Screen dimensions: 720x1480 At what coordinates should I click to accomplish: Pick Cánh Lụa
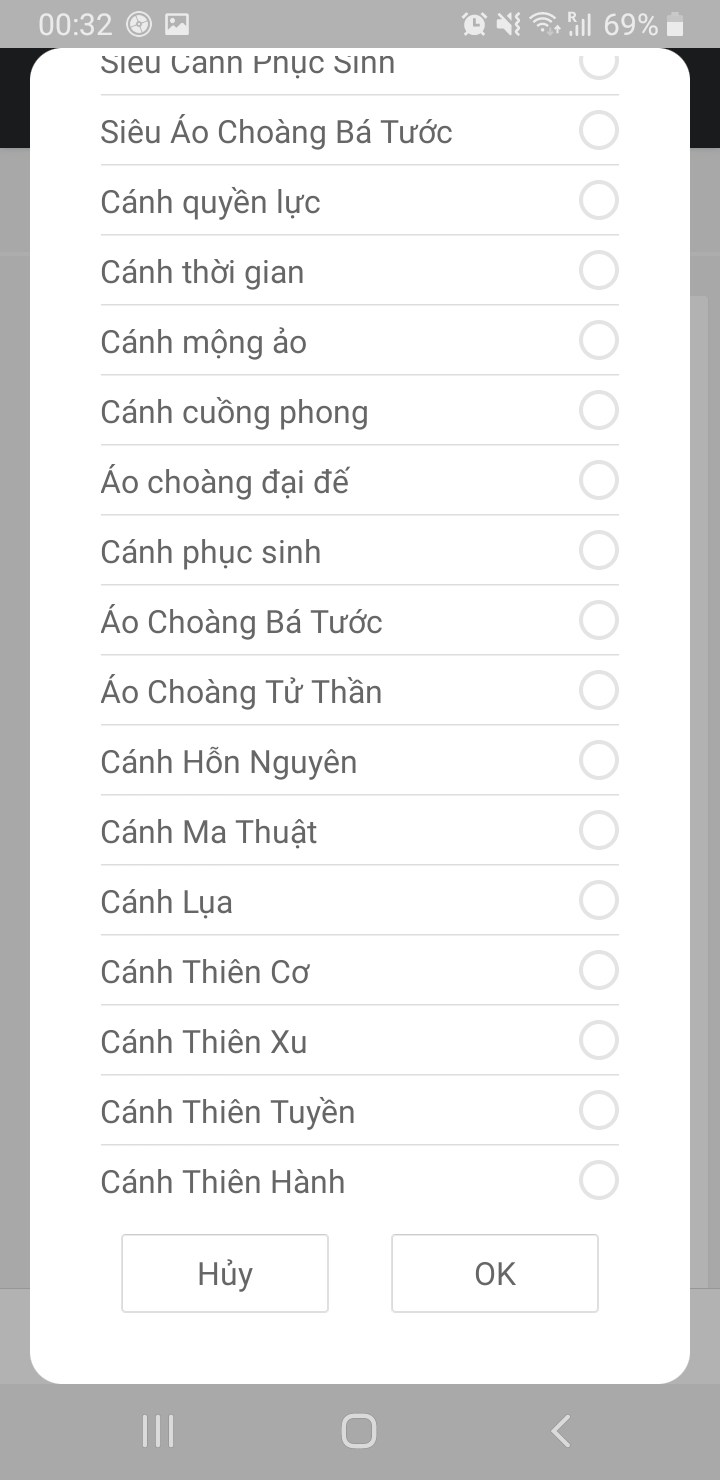point(598,901)
